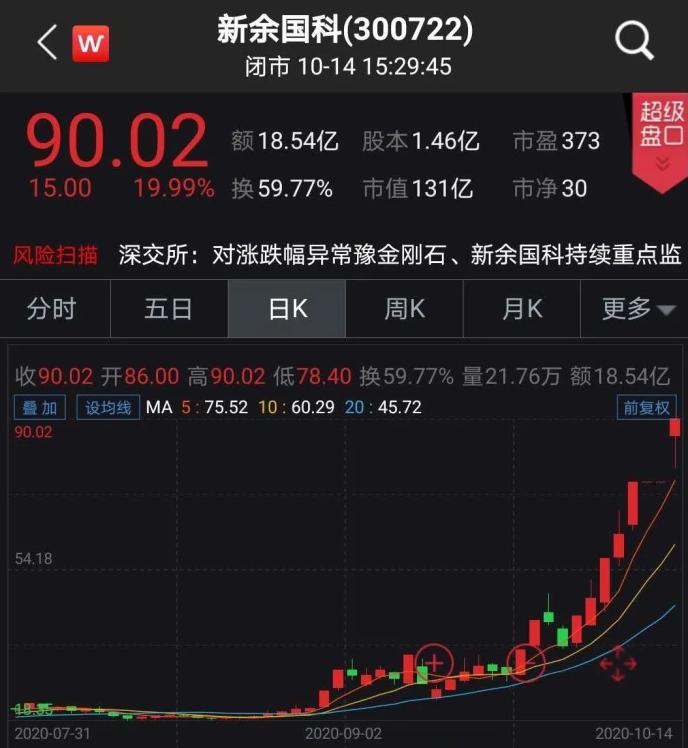
Task: Expand the 超级盘口 panel
Action: coord(660,140)
